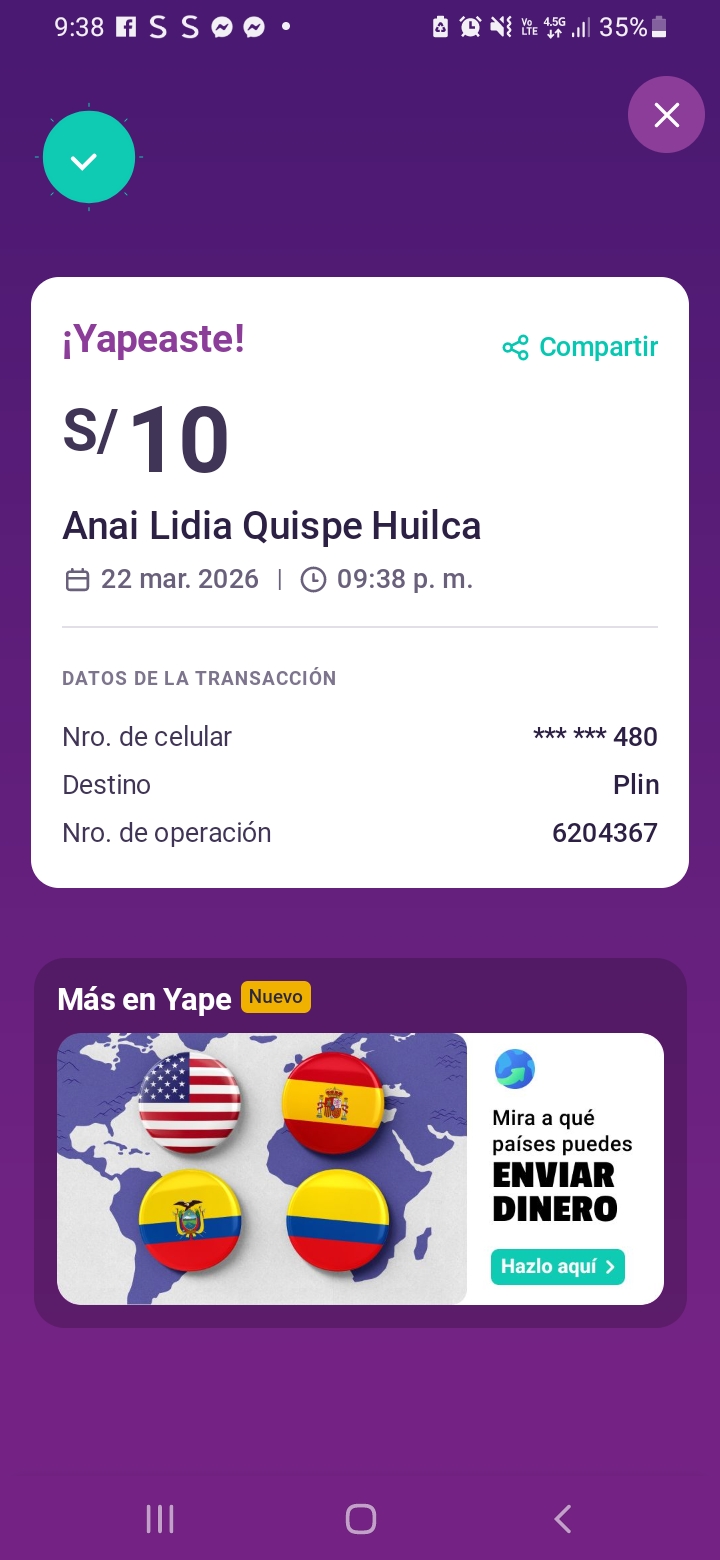Tap the Hazlo aquí button

pyautogui.click(x=557, y=1266)
